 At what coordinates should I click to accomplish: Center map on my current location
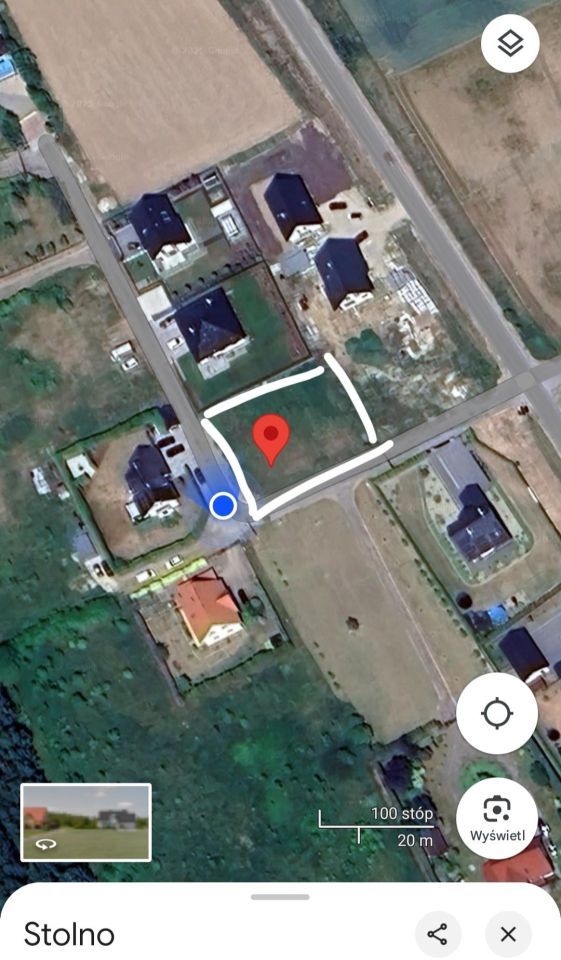coord(497,713)
